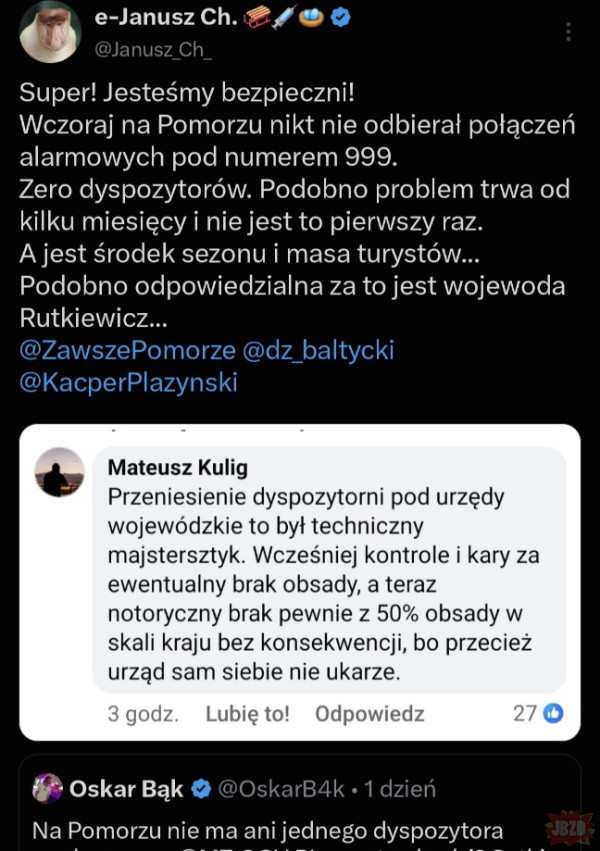Follow the @KacperPlazynski mention link
Viewport: 600px width, 851px height.
click(129, 383)
